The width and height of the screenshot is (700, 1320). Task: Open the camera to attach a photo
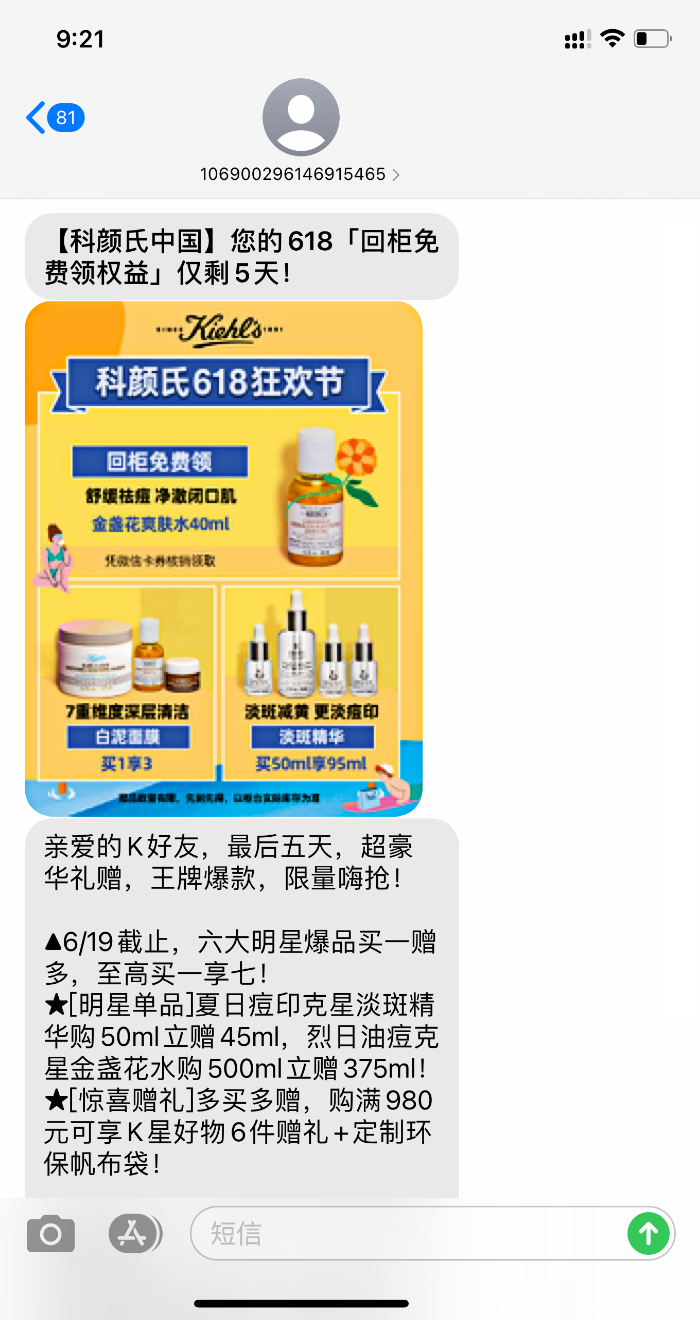(50, 1234)
